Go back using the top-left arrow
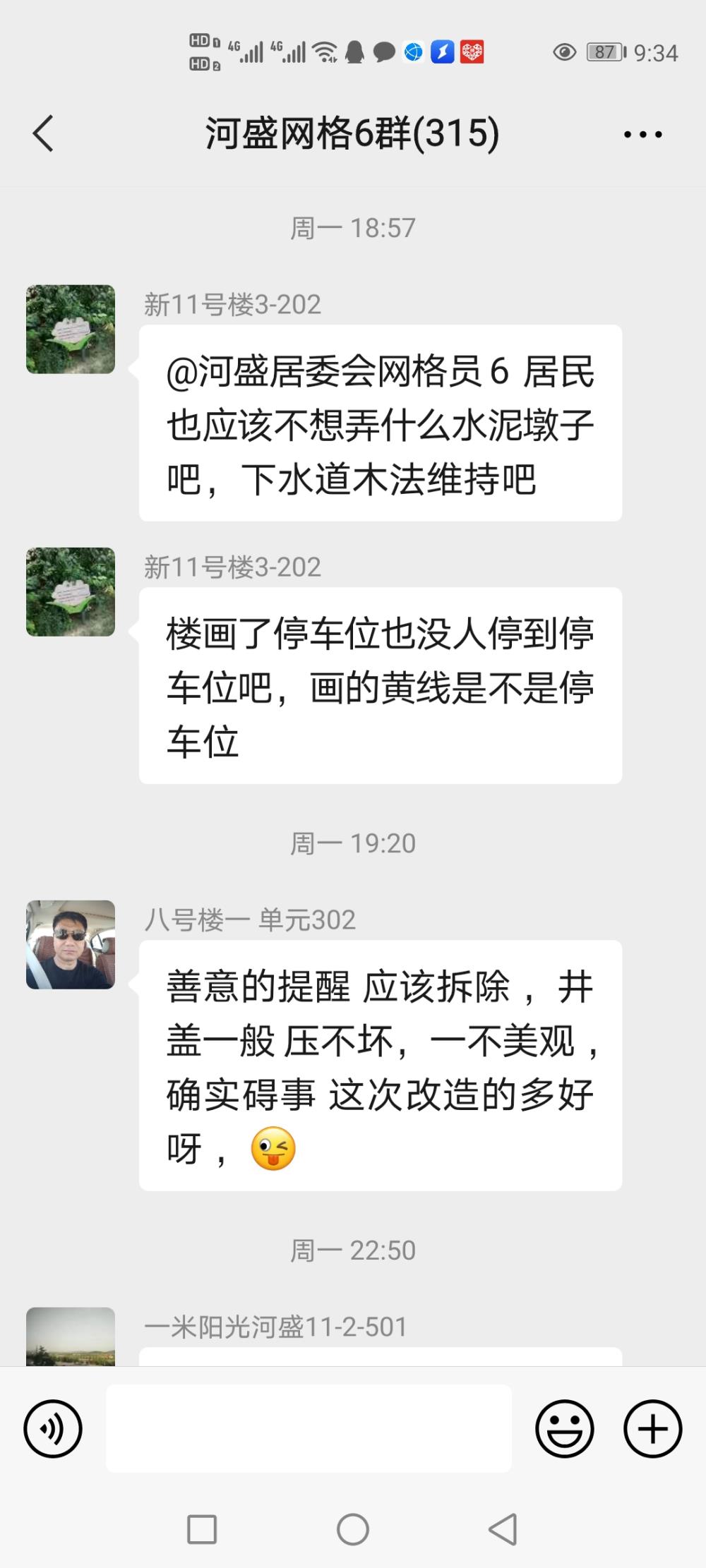The width and height of the screenshot is (706, 1568). pos(43,133)
